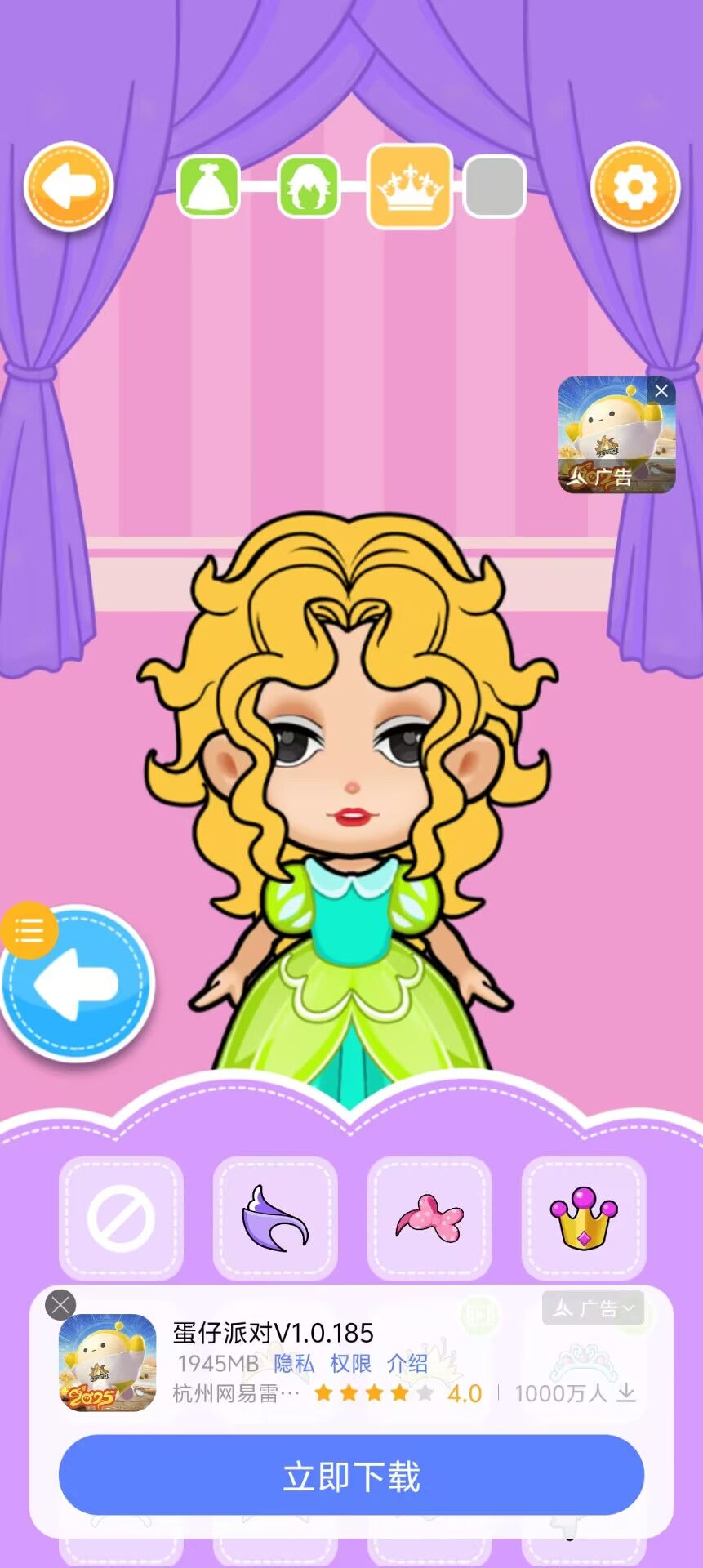Open the 介绍 introduction link
The image size is (703, 1568).
click(x=407, y=1364)
